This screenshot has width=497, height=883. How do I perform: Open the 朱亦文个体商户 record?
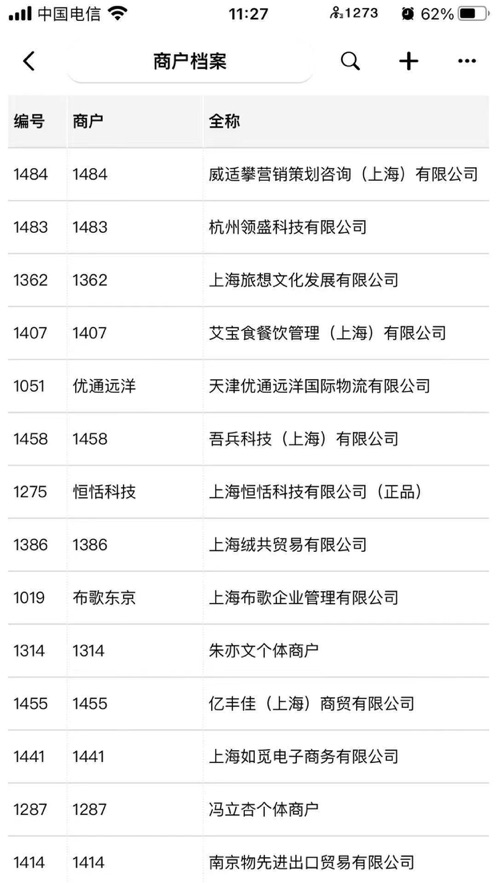[248, 650]
